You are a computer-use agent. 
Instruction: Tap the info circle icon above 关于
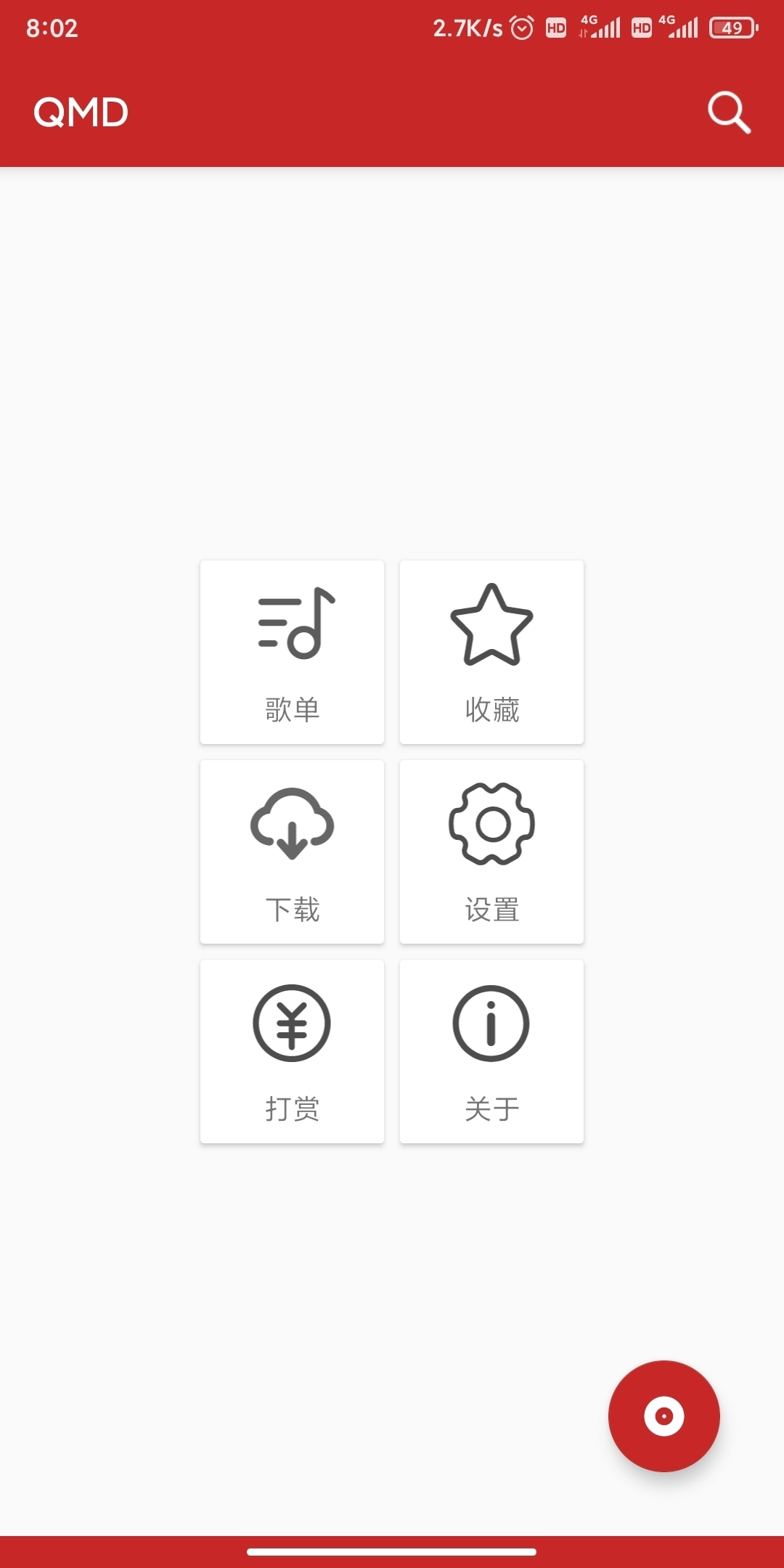click(x=491, y=1025)
